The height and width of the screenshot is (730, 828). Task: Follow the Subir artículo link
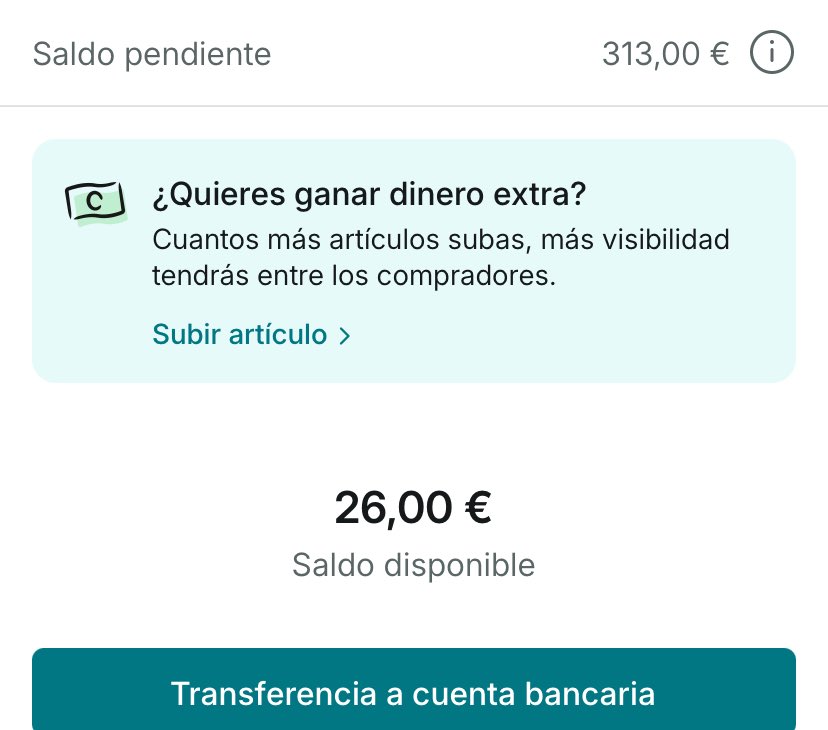pos(251,334)
